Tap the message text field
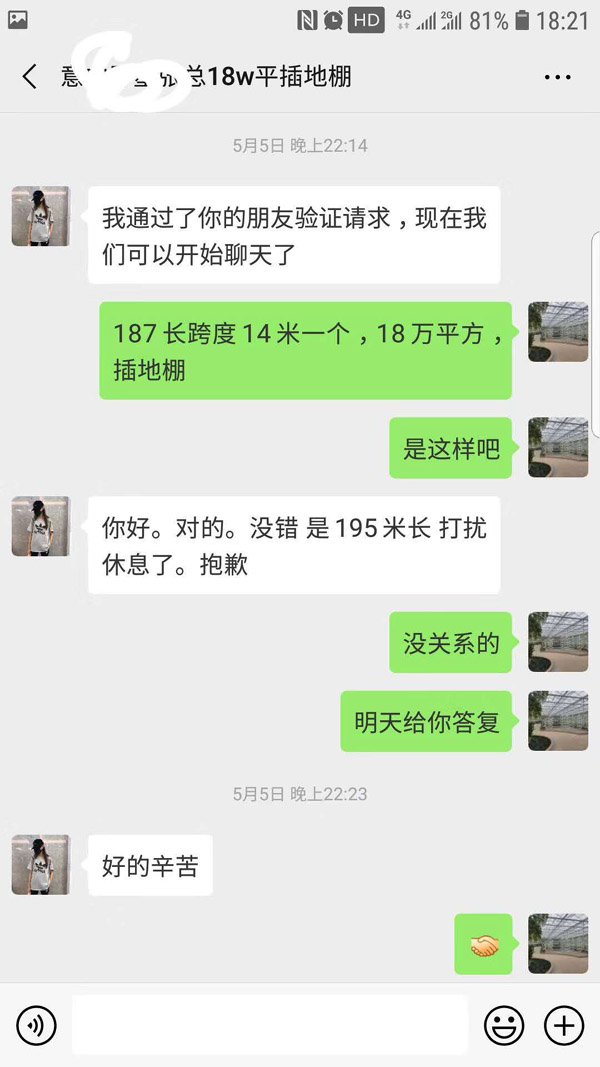Screen dimensions: 600x1067 pyautogui.click(x=270, y=1025)
